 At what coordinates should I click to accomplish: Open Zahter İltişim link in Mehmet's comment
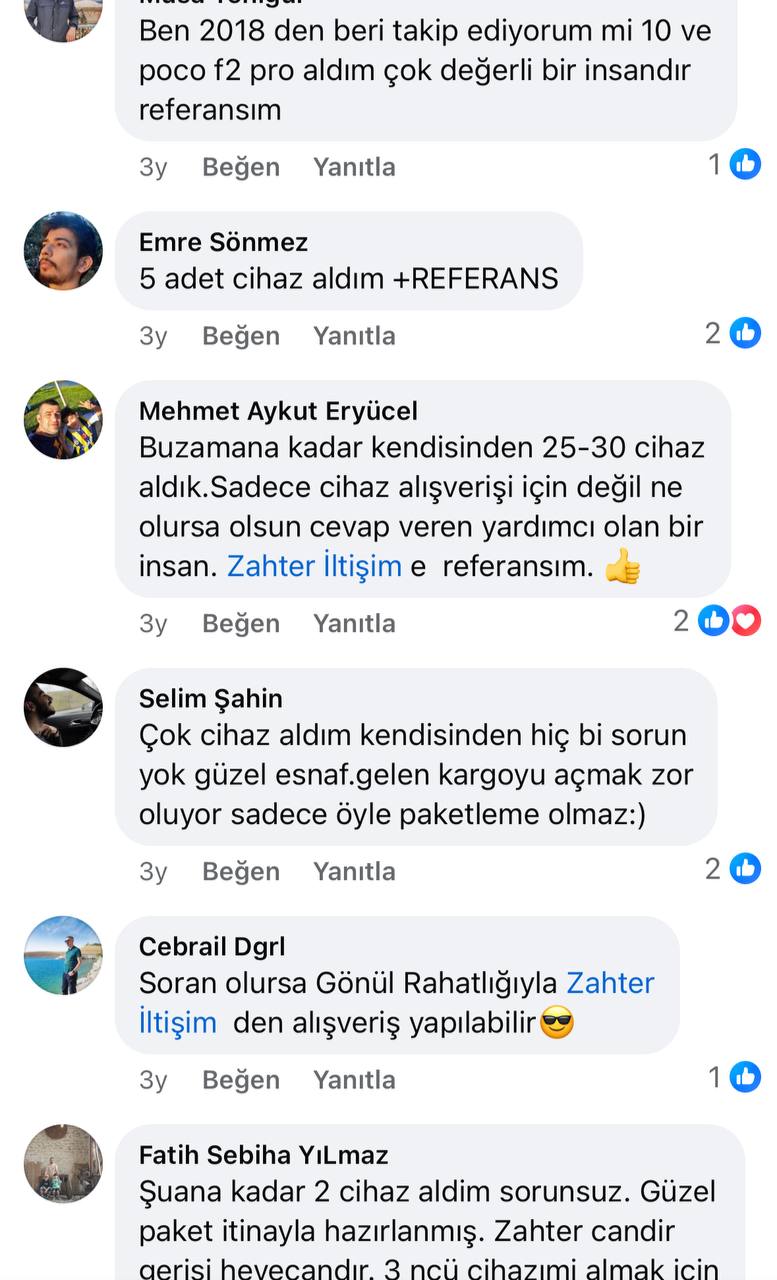pyautogui.click(x=314, y=566)
